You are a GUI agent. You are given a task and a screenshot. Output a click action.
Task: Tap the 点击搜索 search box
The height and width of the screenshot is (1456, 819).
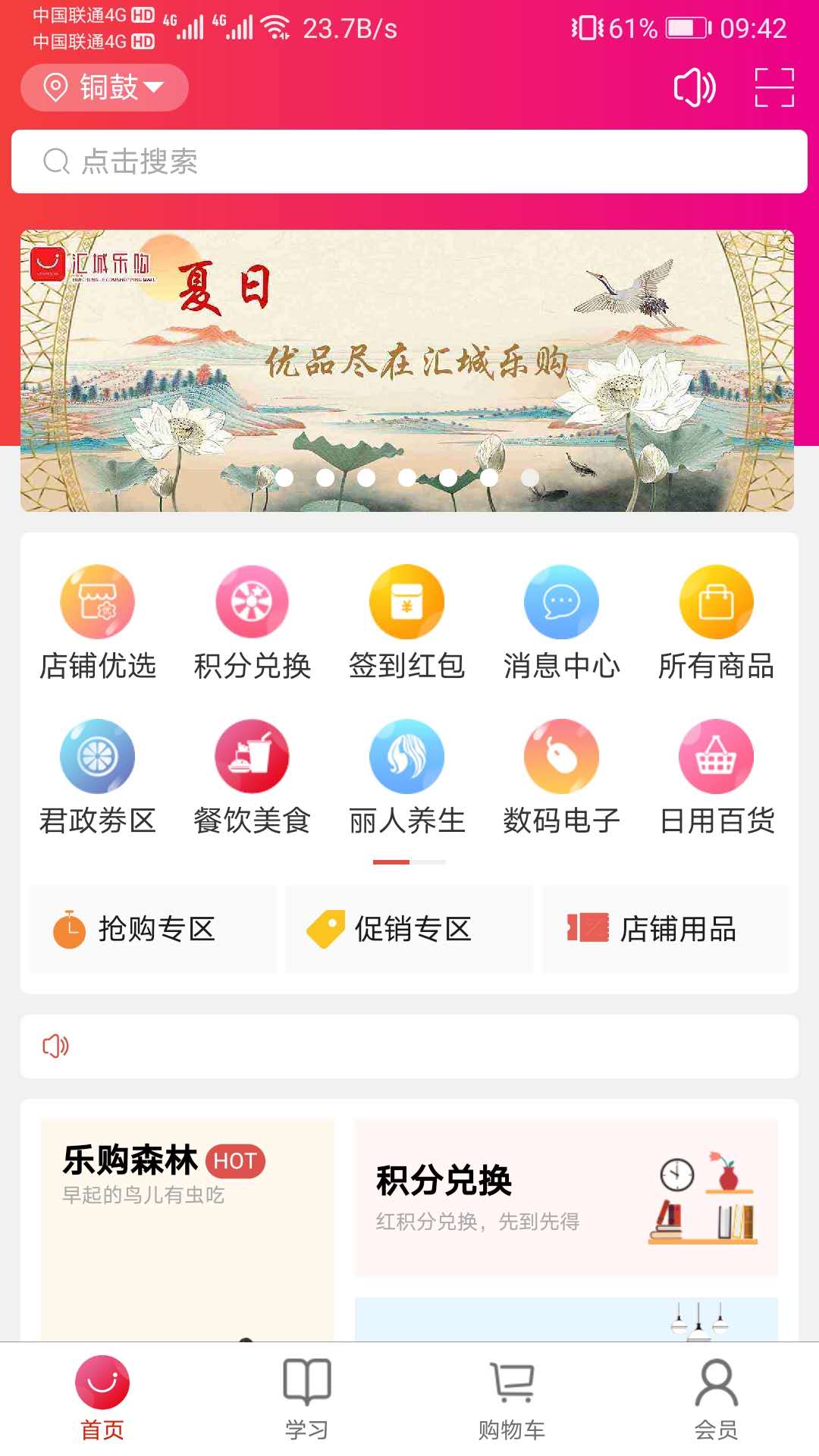click(409, 162)
